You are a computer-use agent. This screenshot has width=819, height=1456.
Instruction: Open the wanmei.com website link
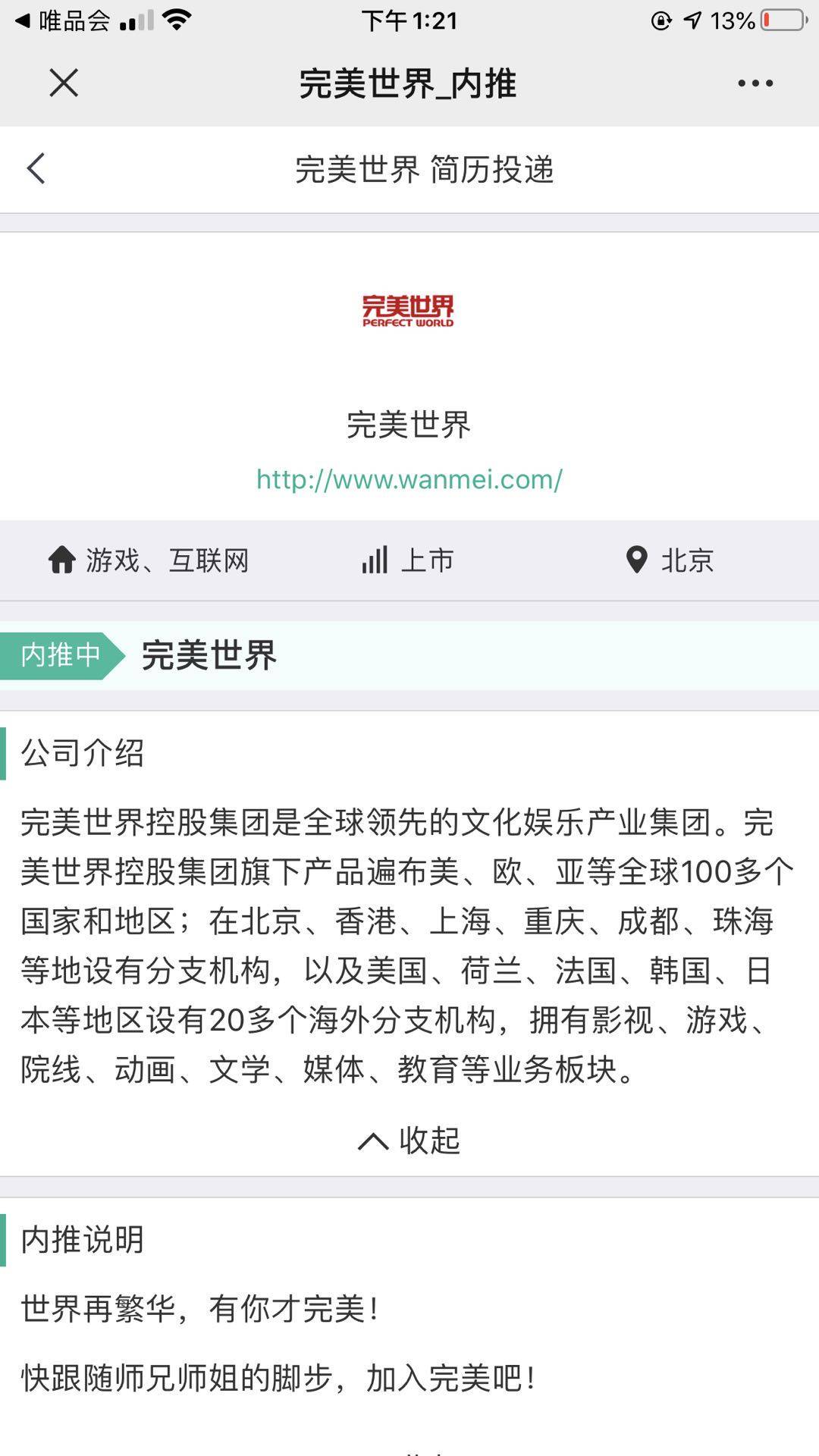409,479
